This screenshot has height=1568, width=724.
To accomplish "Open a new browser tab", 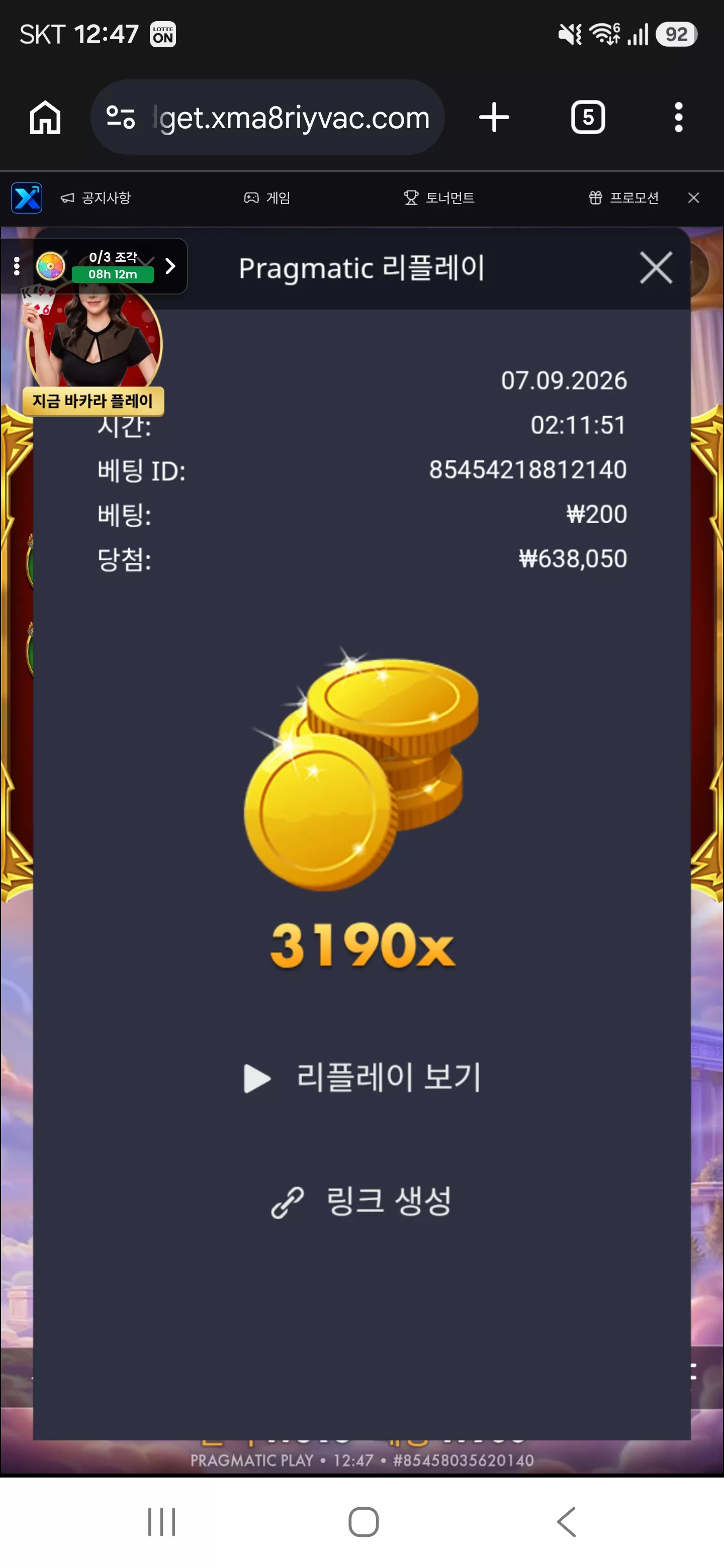I will coord(494,117).
